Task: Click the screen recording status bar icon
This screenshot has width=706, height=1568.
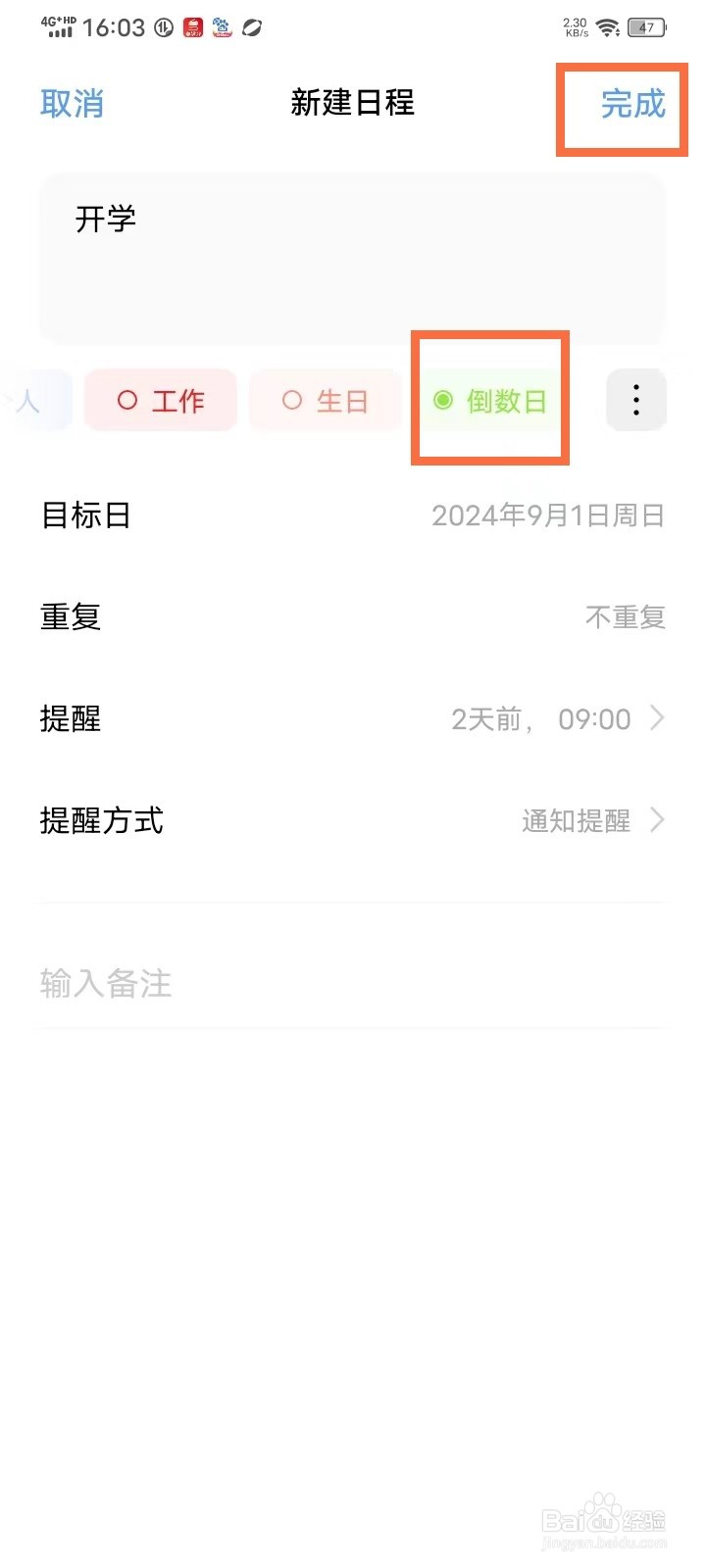Action: [x=162, y=27]
